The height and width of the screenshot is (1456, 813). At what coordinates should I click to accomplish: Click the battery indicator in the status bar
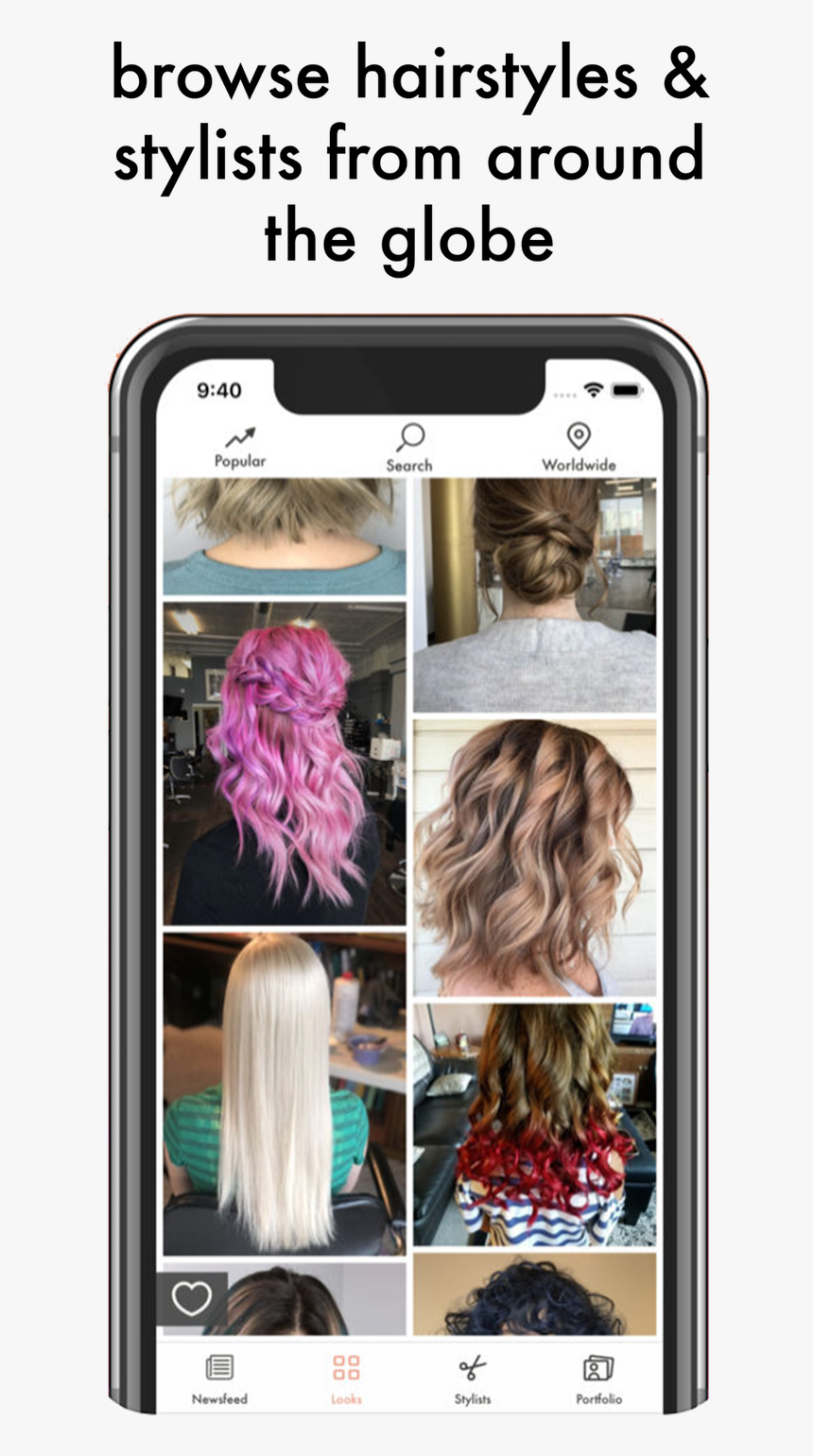(x=627, y=387)
